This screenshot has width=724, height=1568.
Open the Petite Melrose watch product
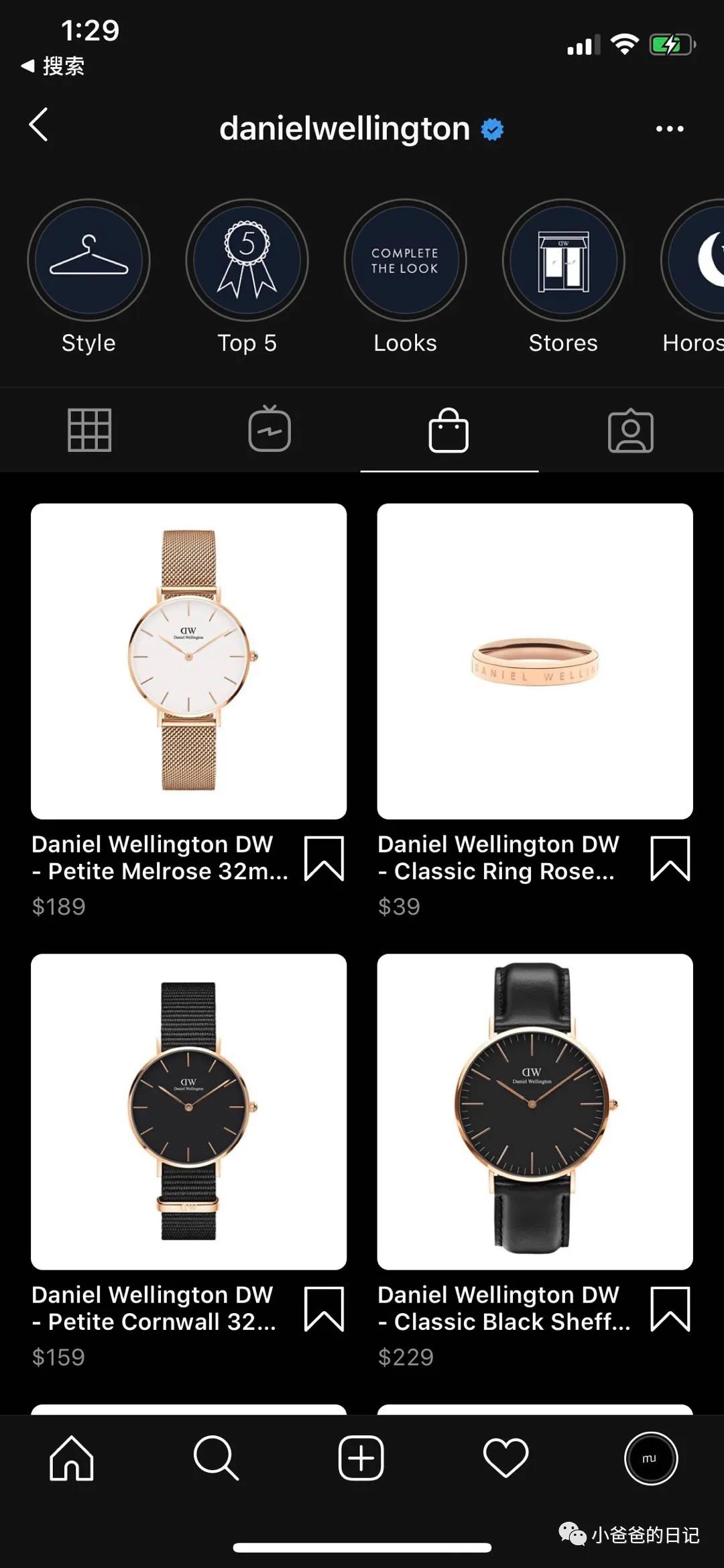click(x=188, y=661)
